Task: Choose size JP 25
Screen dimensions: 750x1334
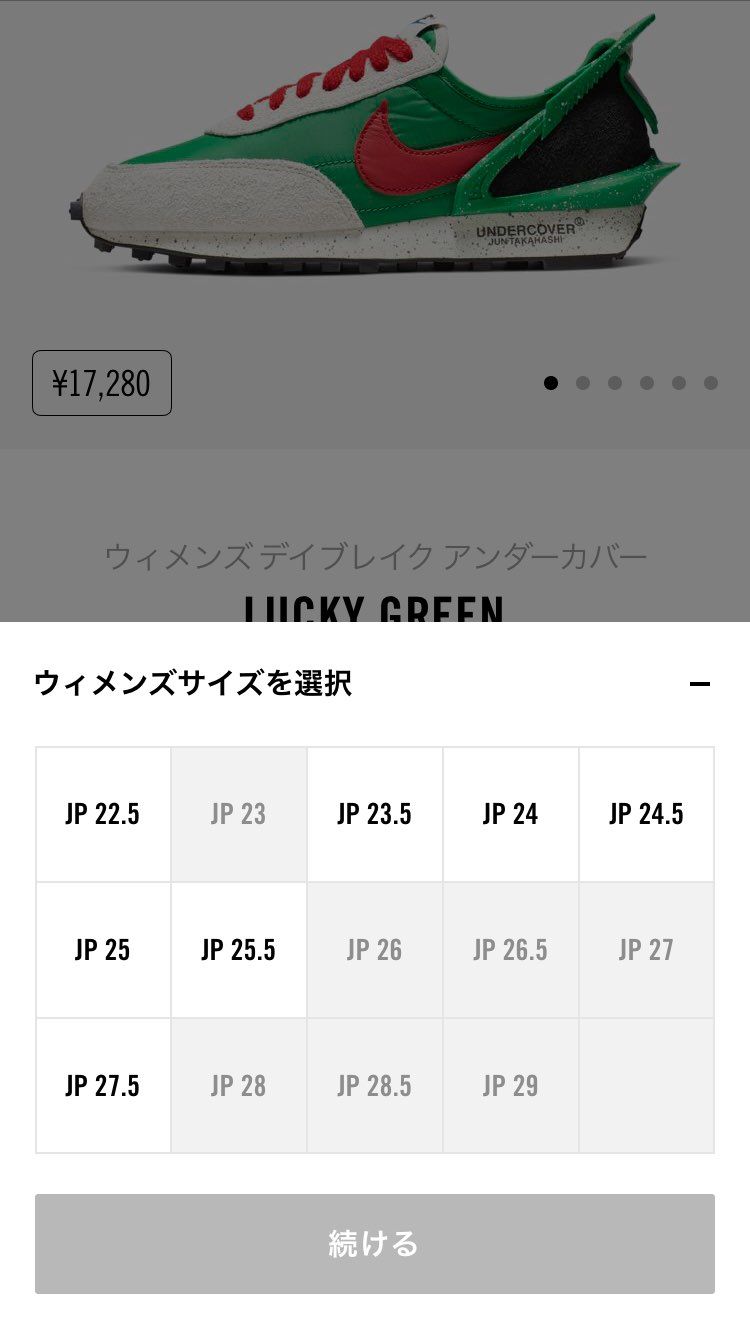Action: pyautogui.click(x=103, y=950)
